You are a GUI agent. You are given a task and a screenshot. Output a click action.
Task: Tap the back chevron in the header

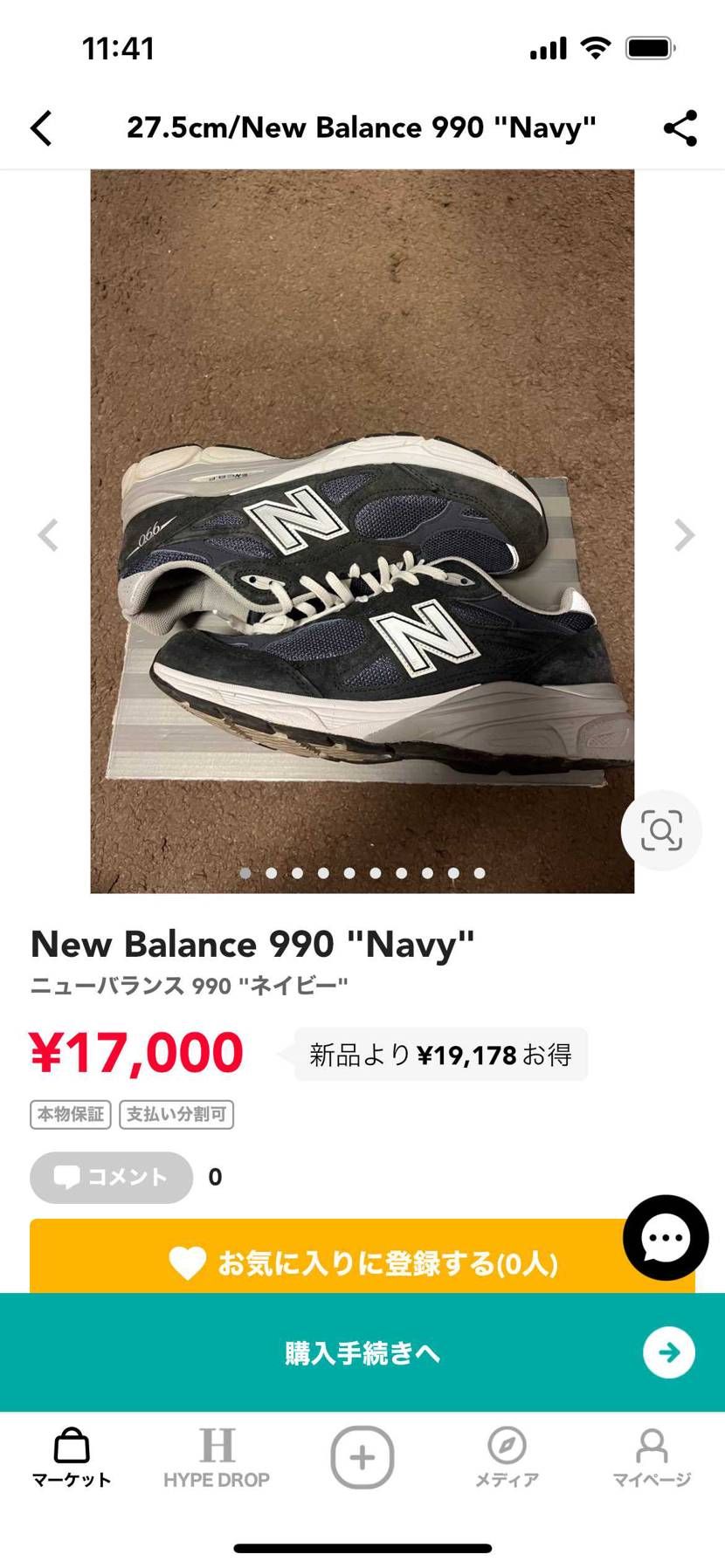(41, 127)
